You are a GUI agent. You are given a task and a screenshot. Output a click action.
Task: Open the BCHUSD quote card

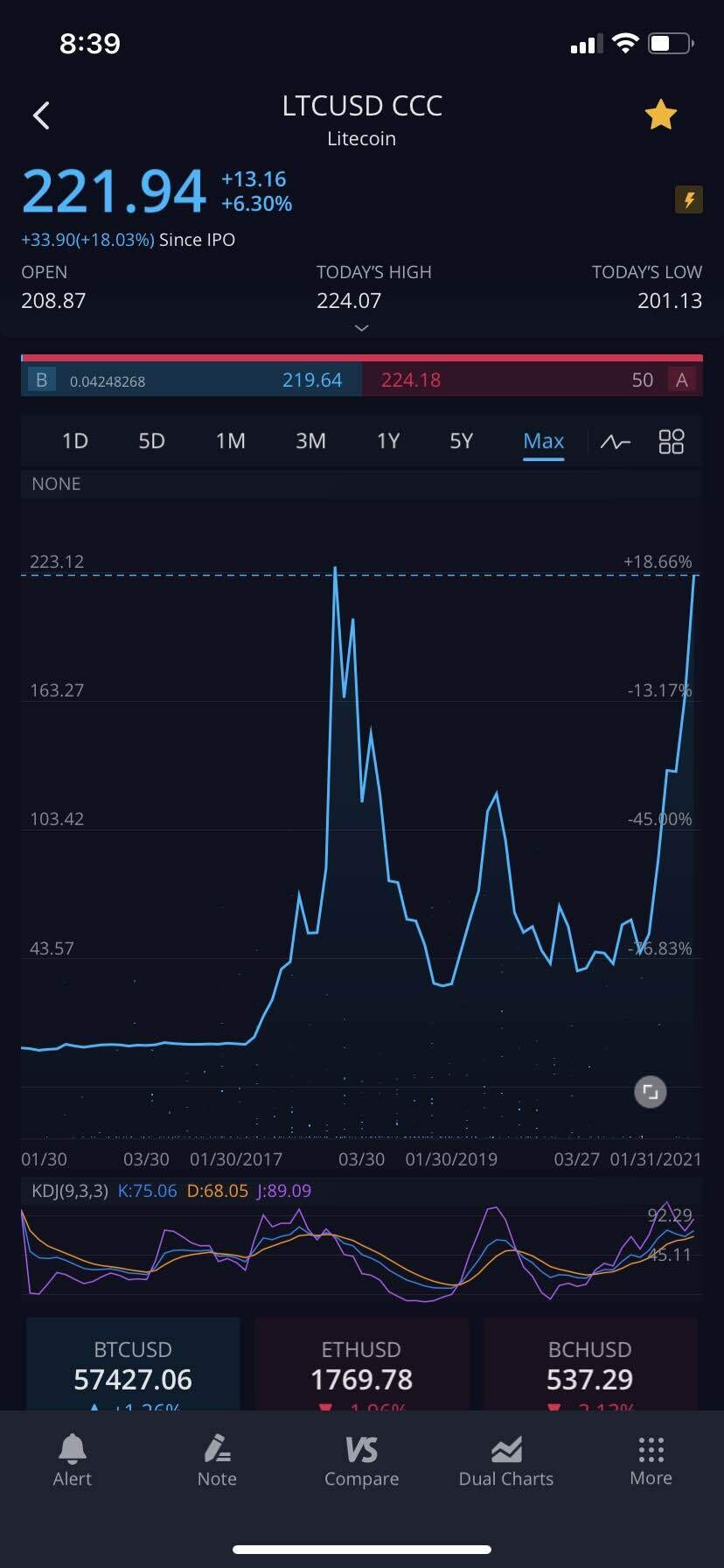coord(589,1365)
